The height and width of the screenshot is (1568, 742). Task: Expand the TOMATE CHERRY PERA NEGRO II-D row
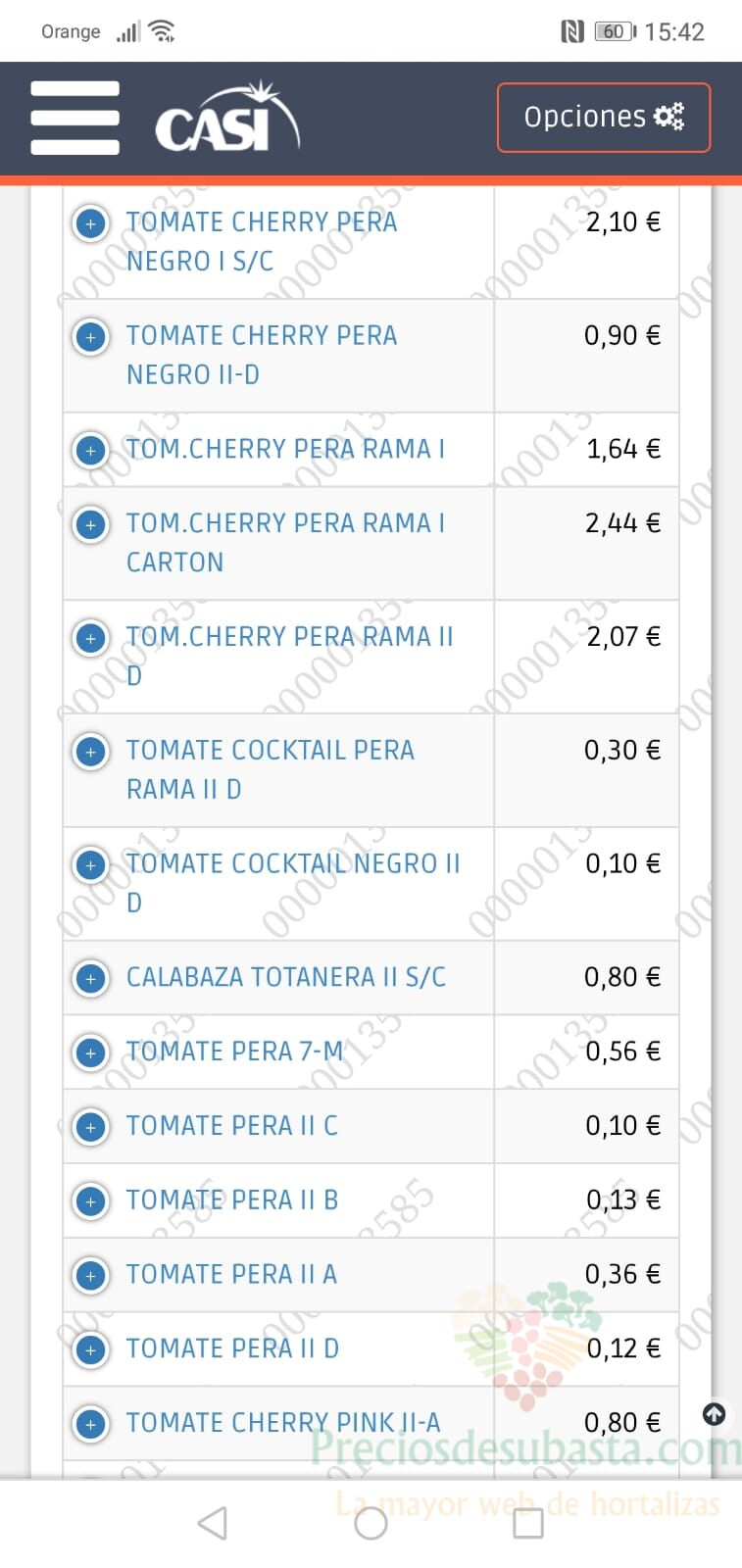pyautogui.click(x=91, y=337)
